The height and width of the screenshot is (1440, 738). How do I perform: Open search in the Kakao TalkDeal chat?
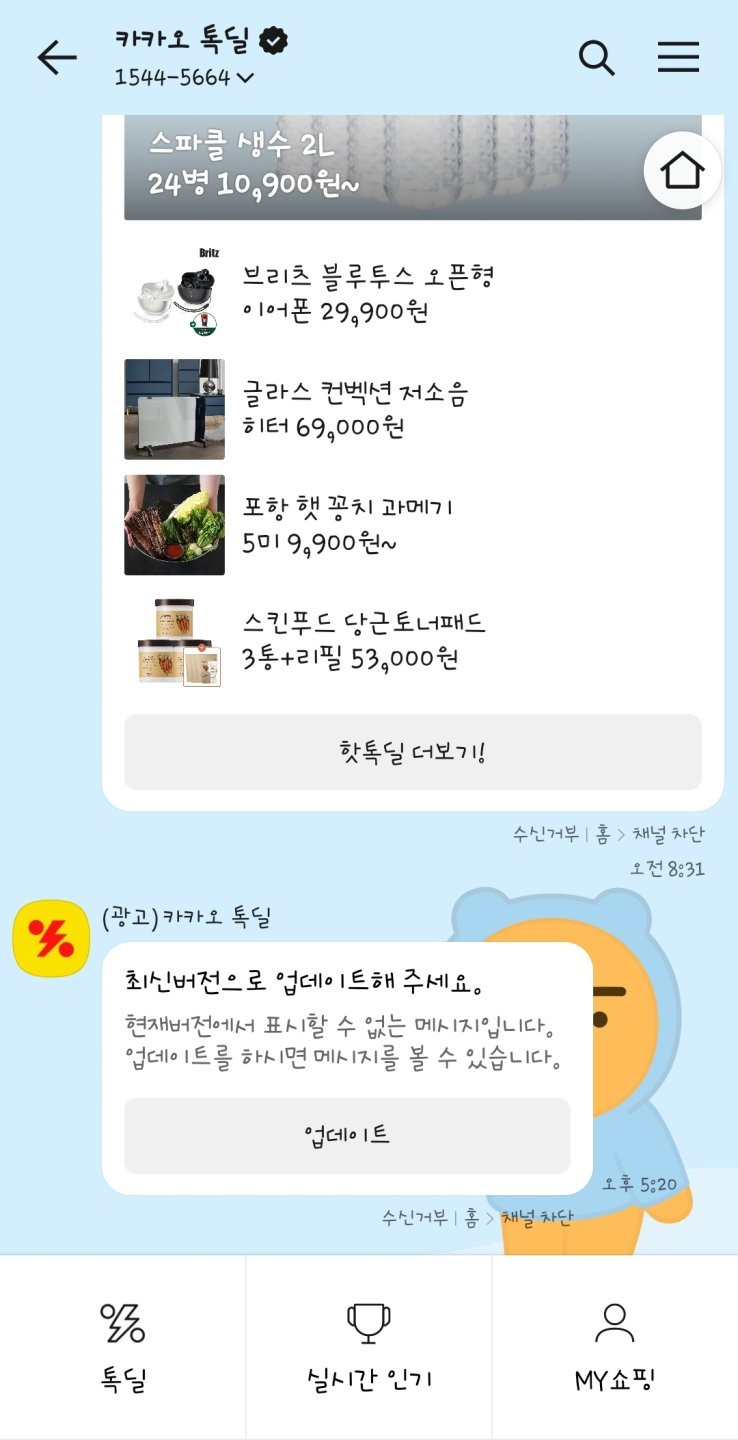[597, 58]
